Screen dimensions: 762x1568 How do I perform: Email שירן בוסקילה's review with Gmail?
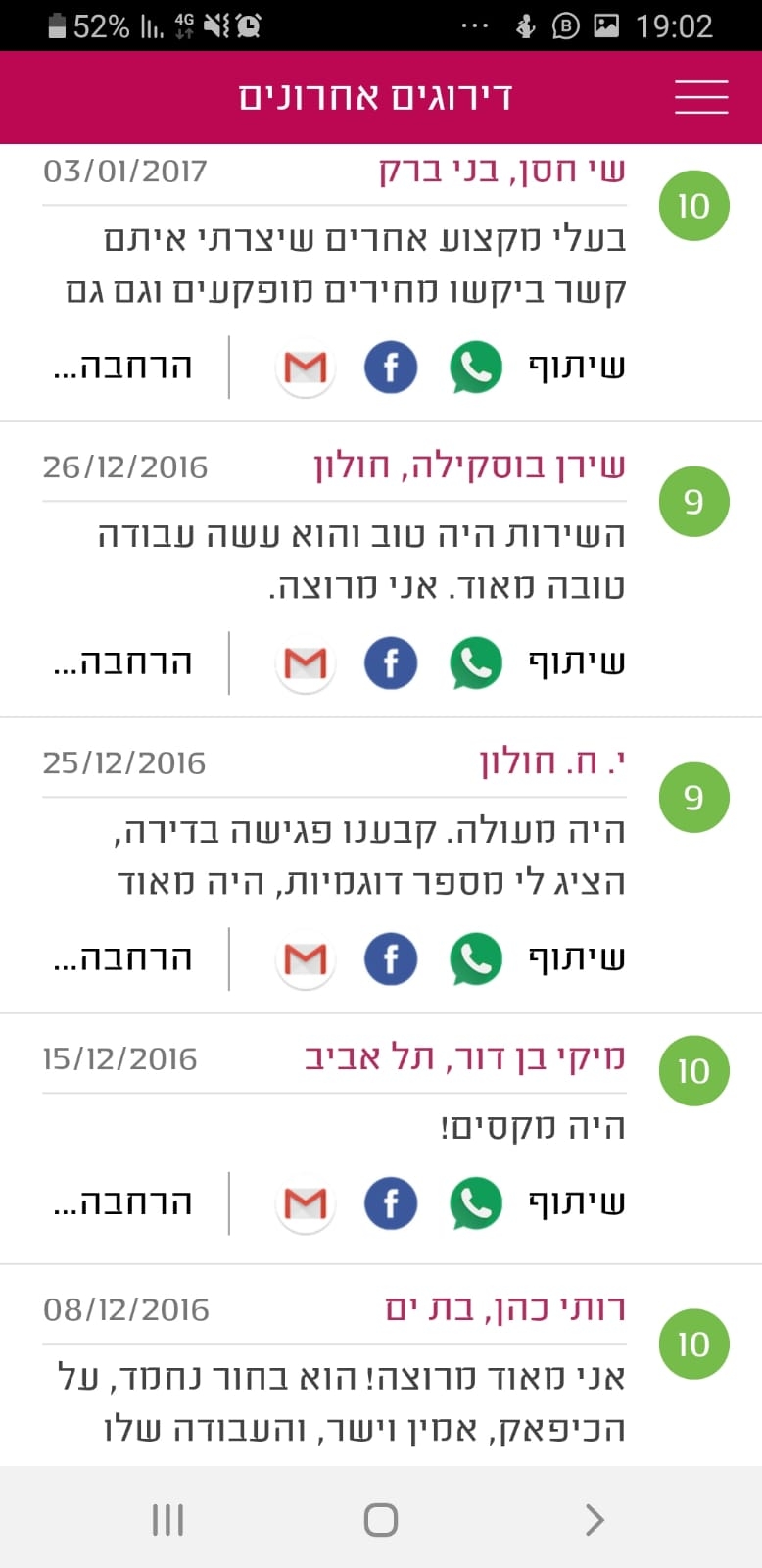tap(306, 664)
